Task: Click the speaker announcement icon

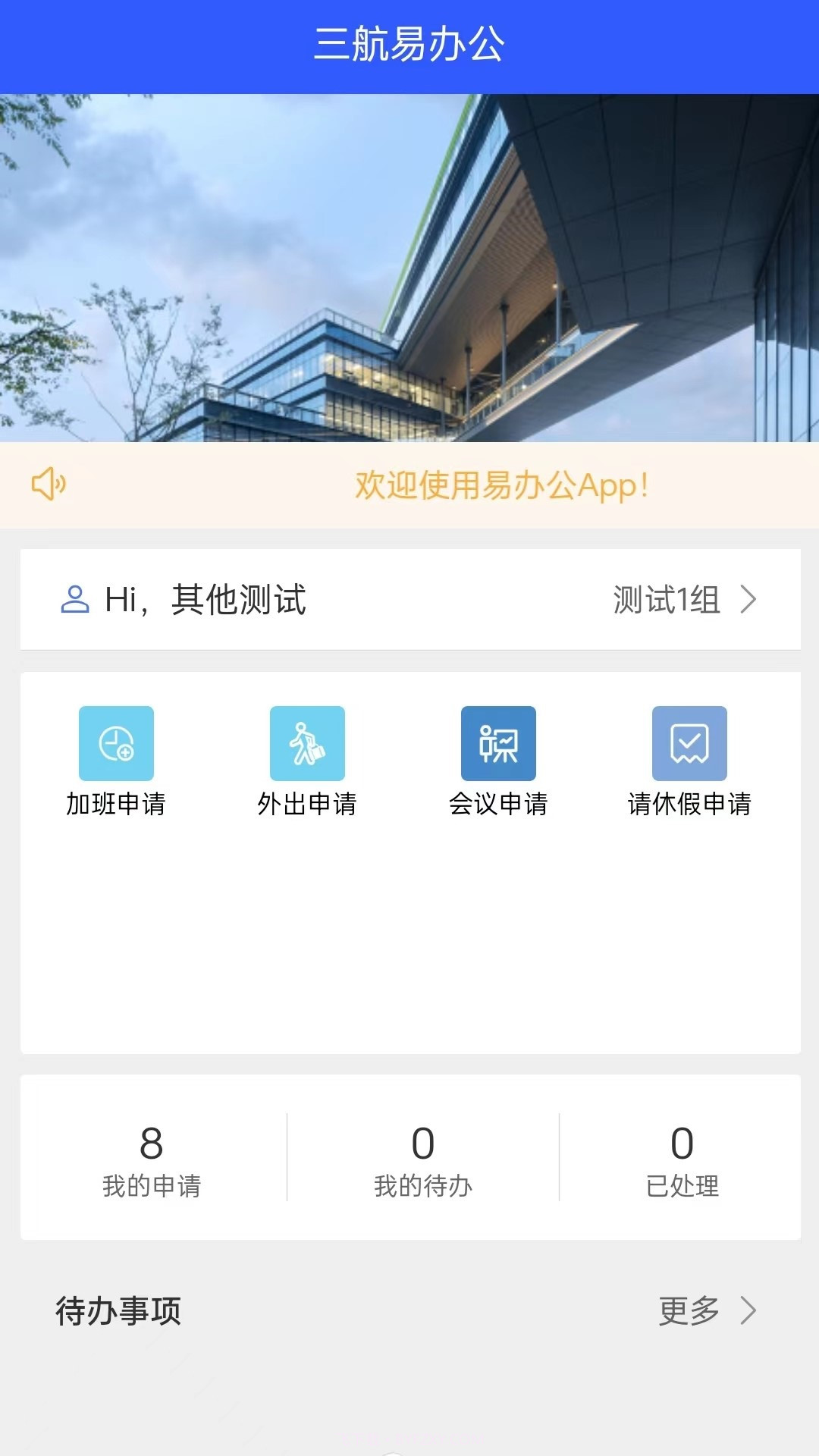Action: [50, 485]
